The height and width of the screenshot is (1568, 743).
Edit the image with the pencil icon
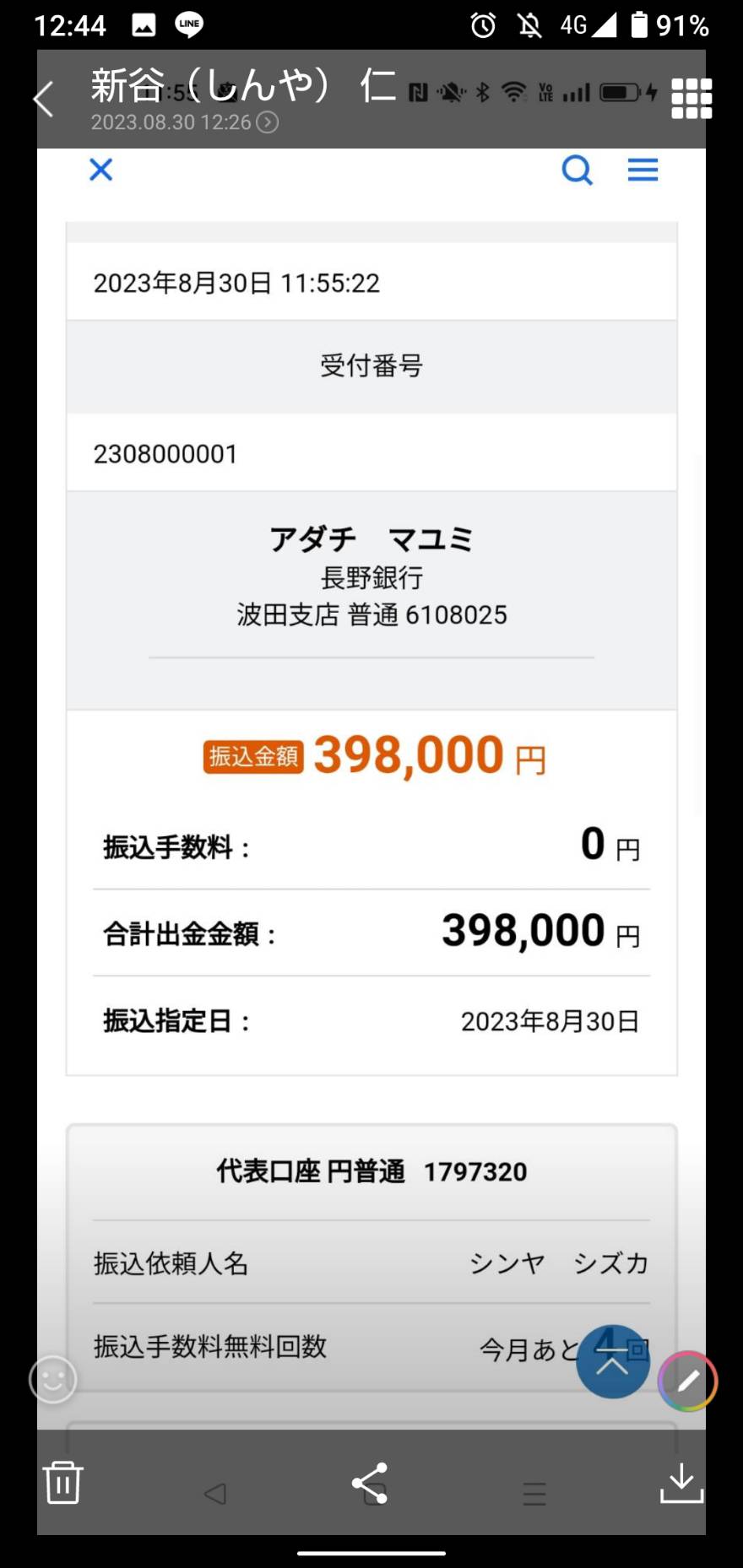[688, 1381]
